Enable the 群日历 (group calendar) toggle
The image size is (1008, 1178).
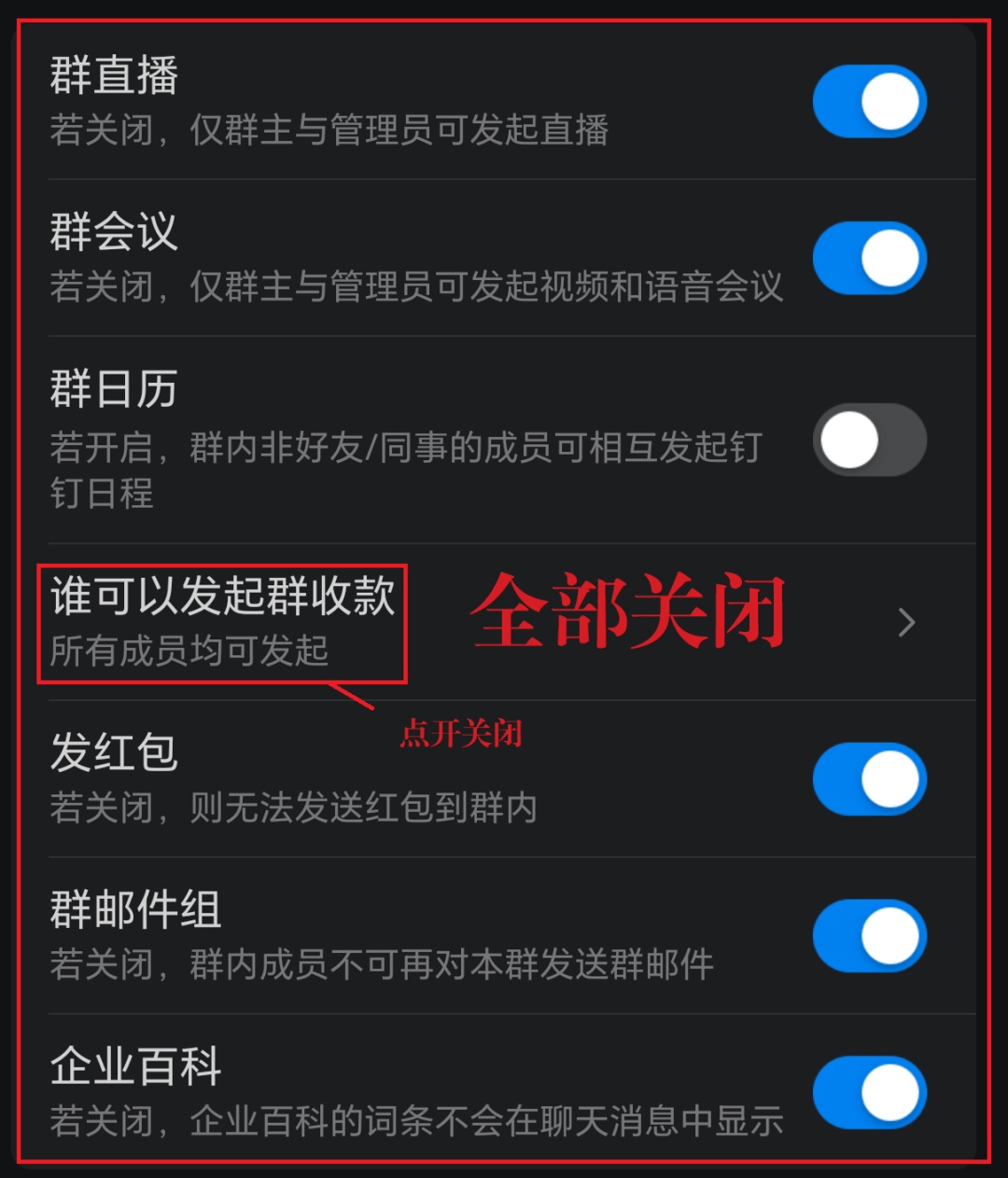click(x=869, y=440)
